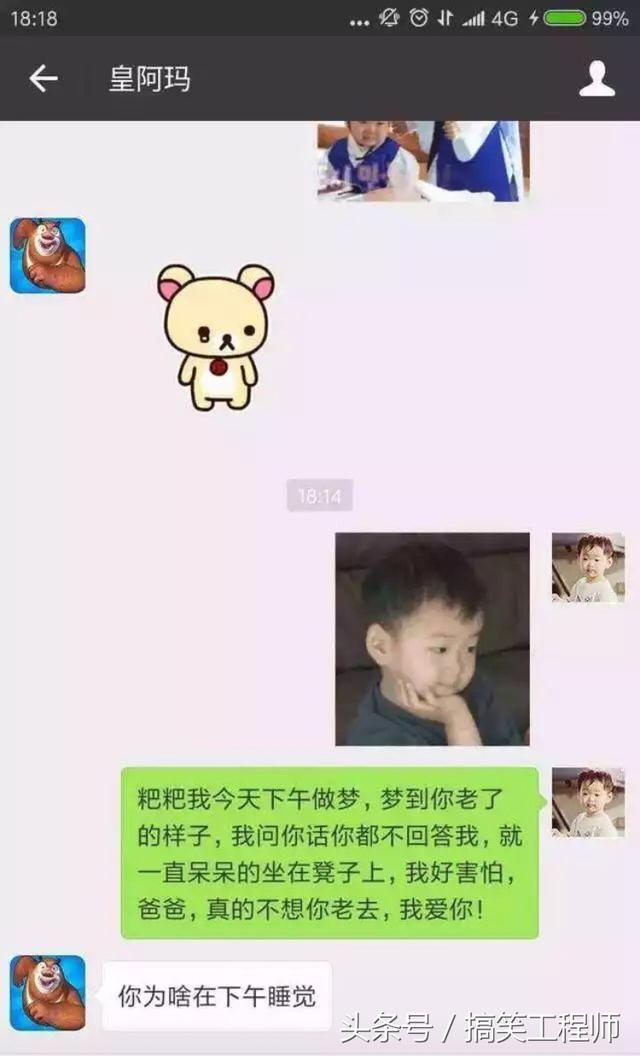Open the partially visible photo at top

point(423,161)
